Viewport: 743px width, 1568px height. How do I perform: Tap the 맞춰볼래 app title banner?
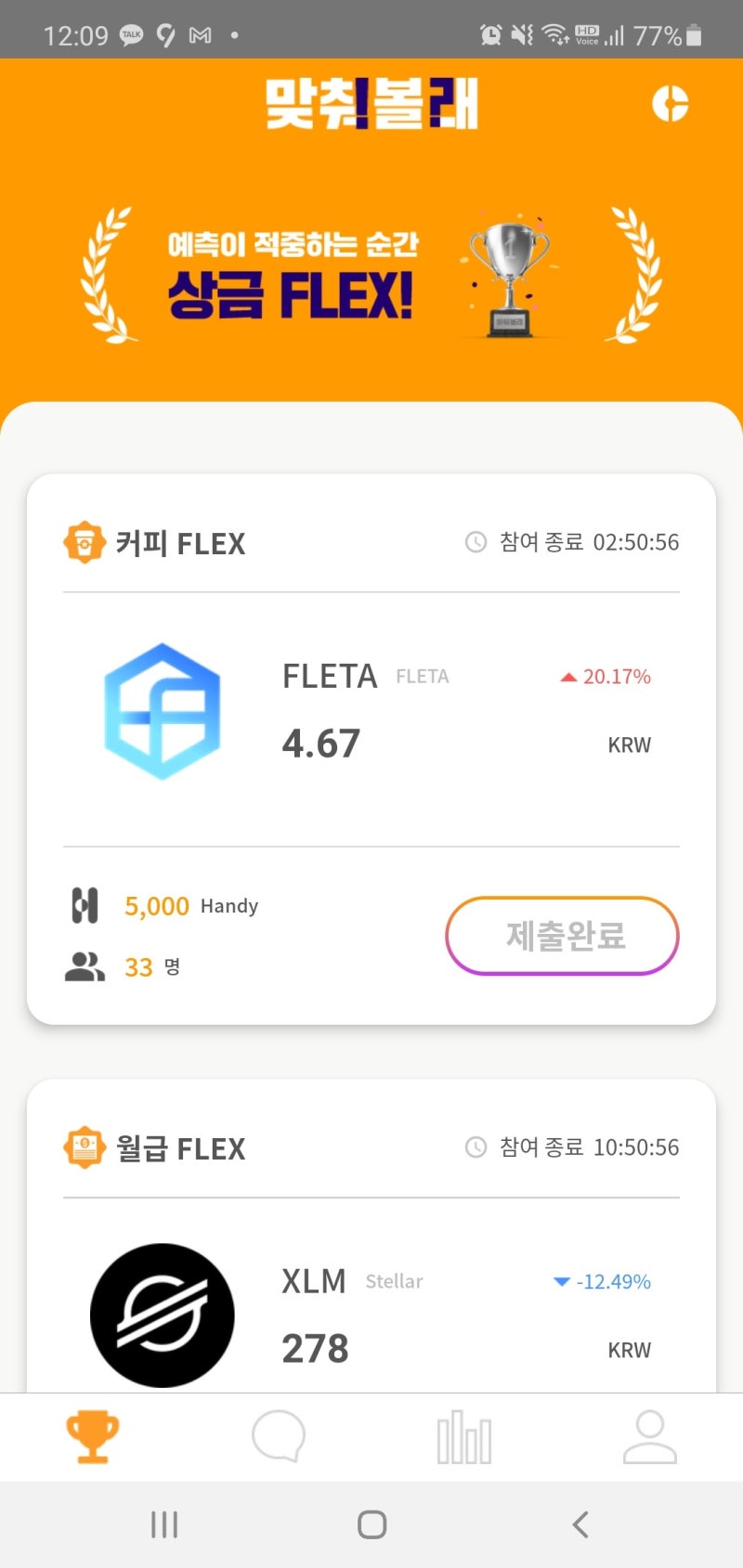click(x=371, y=103)
